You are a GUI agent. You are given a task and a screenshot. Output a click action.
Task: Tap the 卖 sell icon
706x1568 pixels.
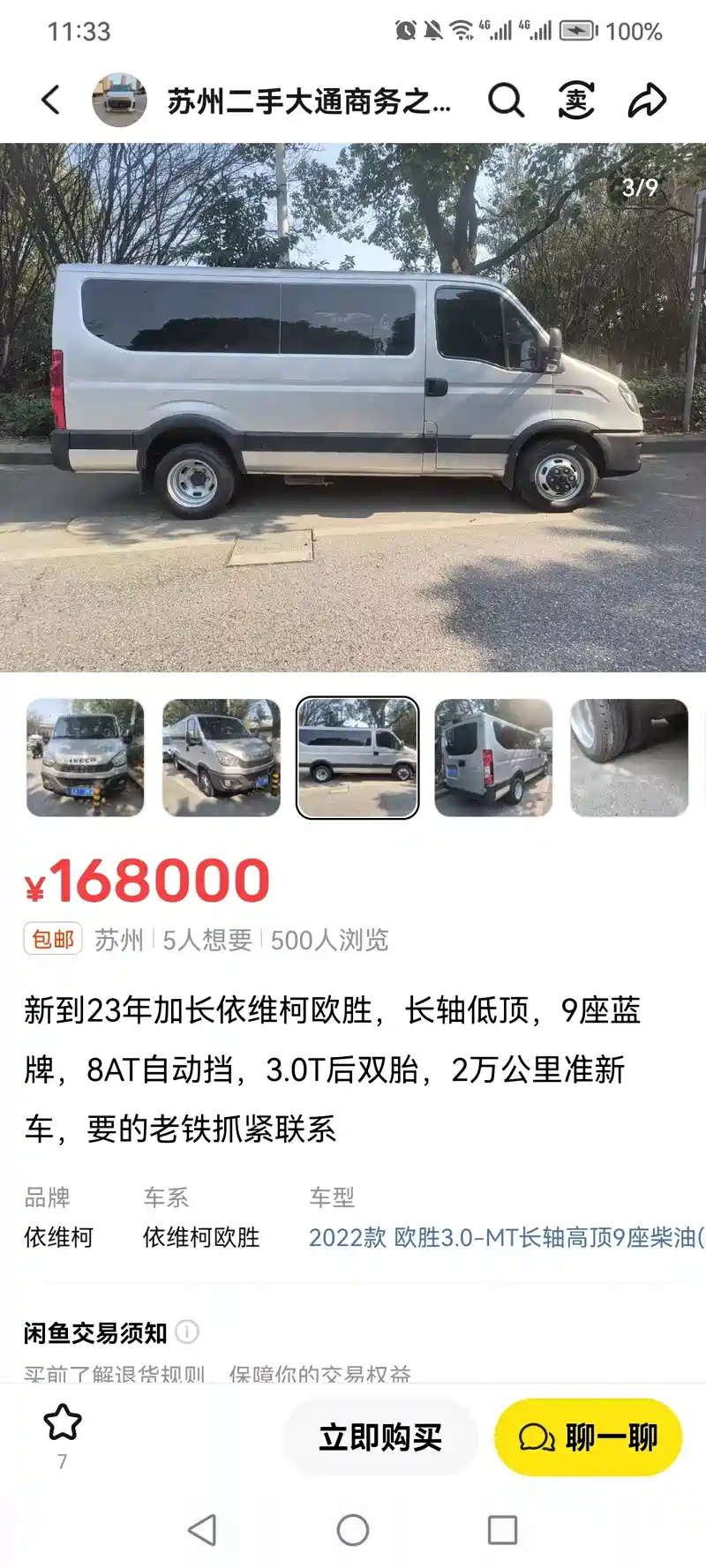tap(575, 101)
